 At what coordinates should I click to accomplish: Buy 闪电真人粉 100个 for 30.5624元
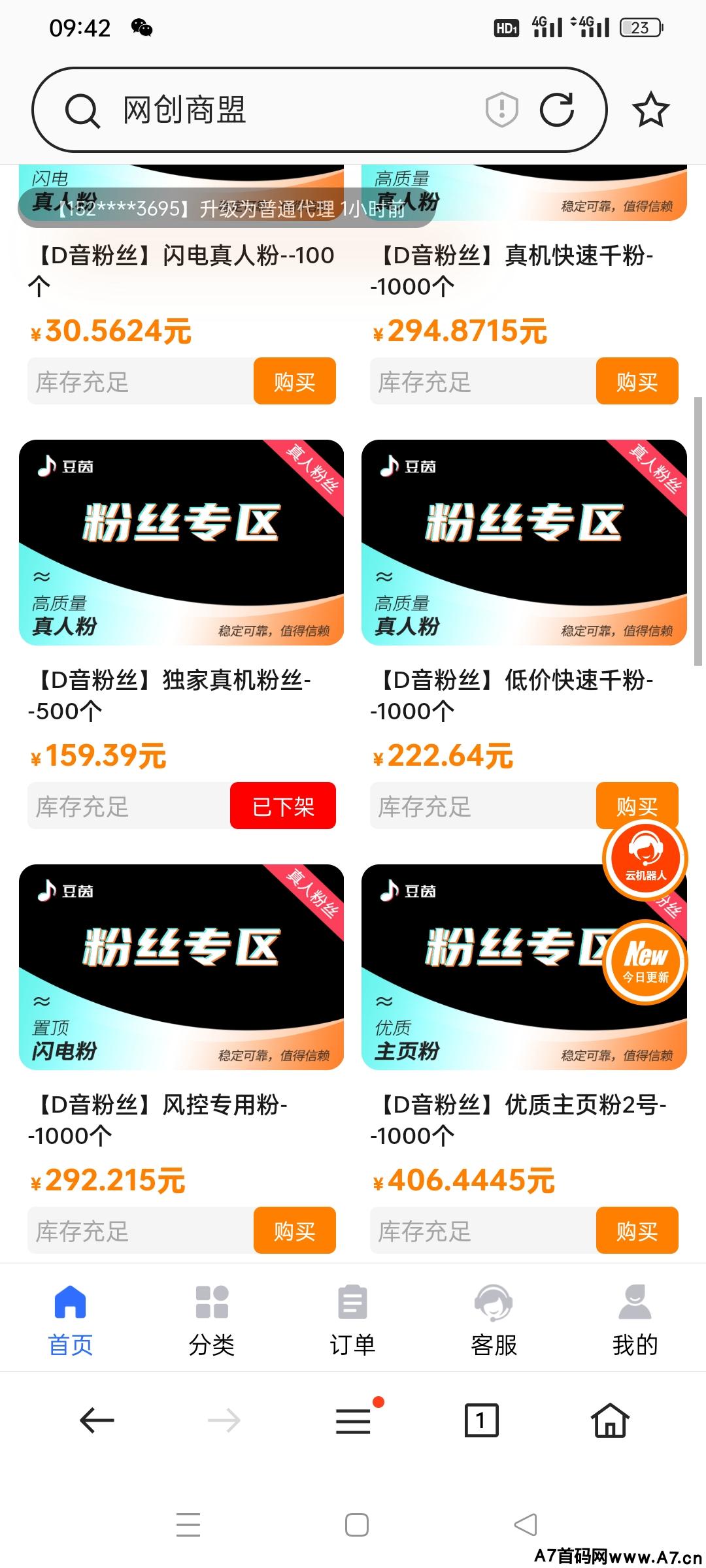click(294, 382)
